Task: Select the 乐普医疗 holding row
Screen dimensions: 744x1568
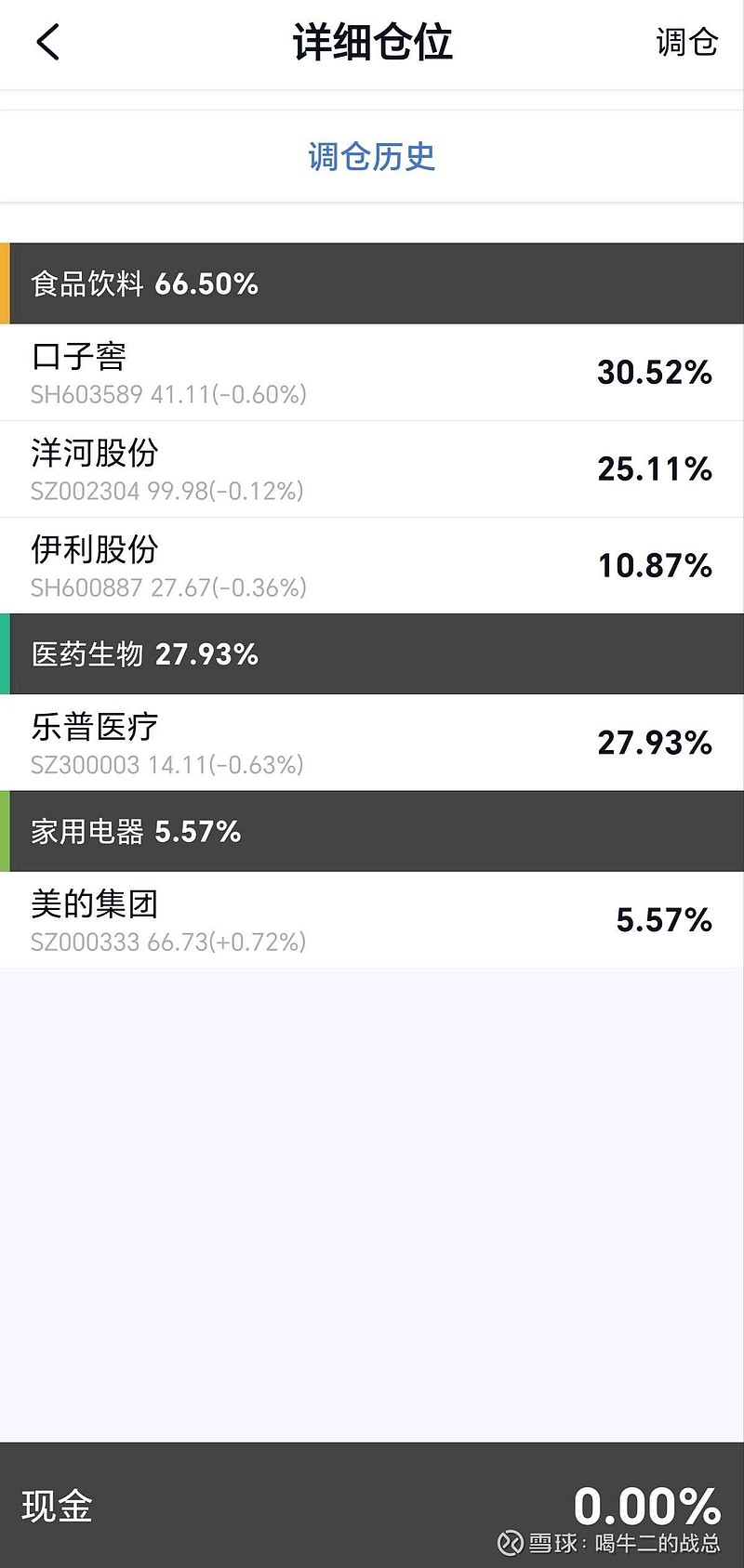Action: pos(372,742)
